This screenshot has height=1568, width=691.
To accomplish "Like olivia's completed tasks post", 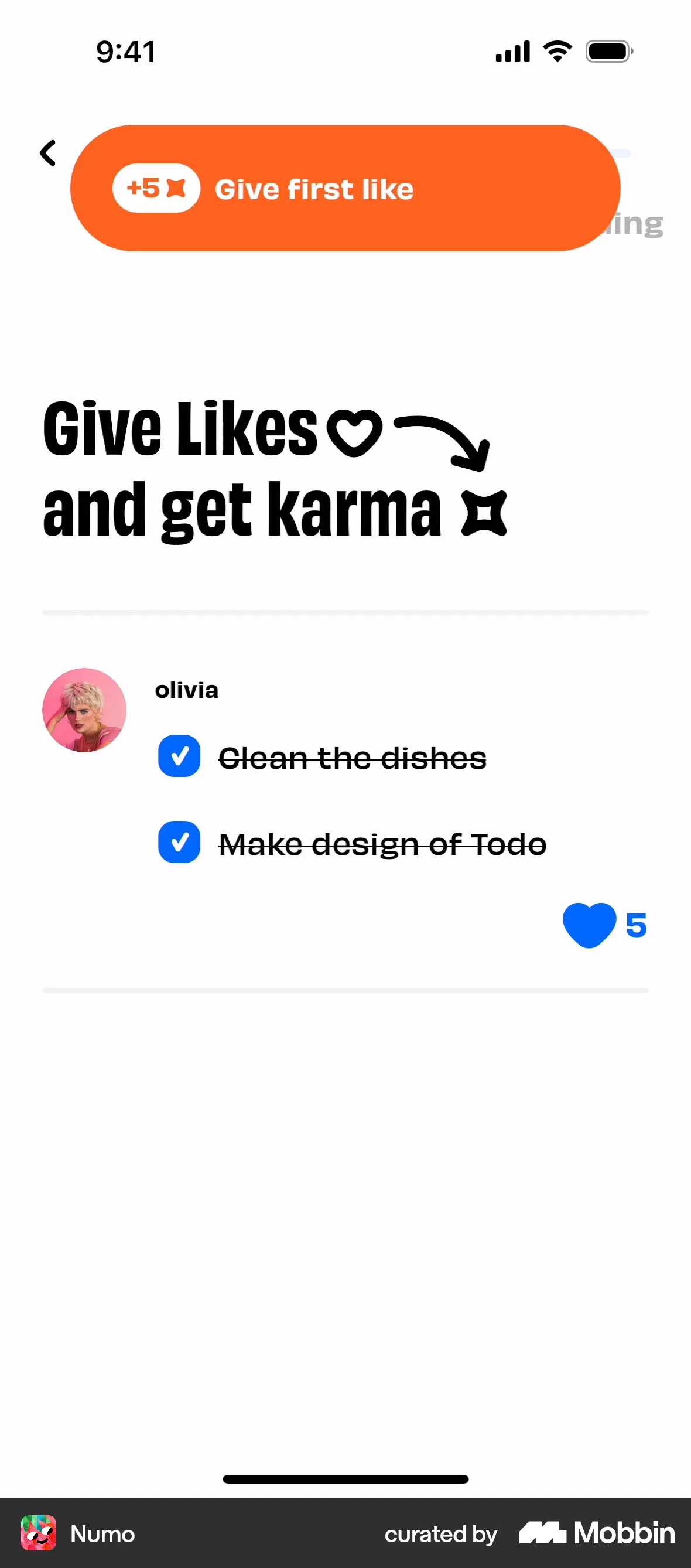I will (589, 925).
